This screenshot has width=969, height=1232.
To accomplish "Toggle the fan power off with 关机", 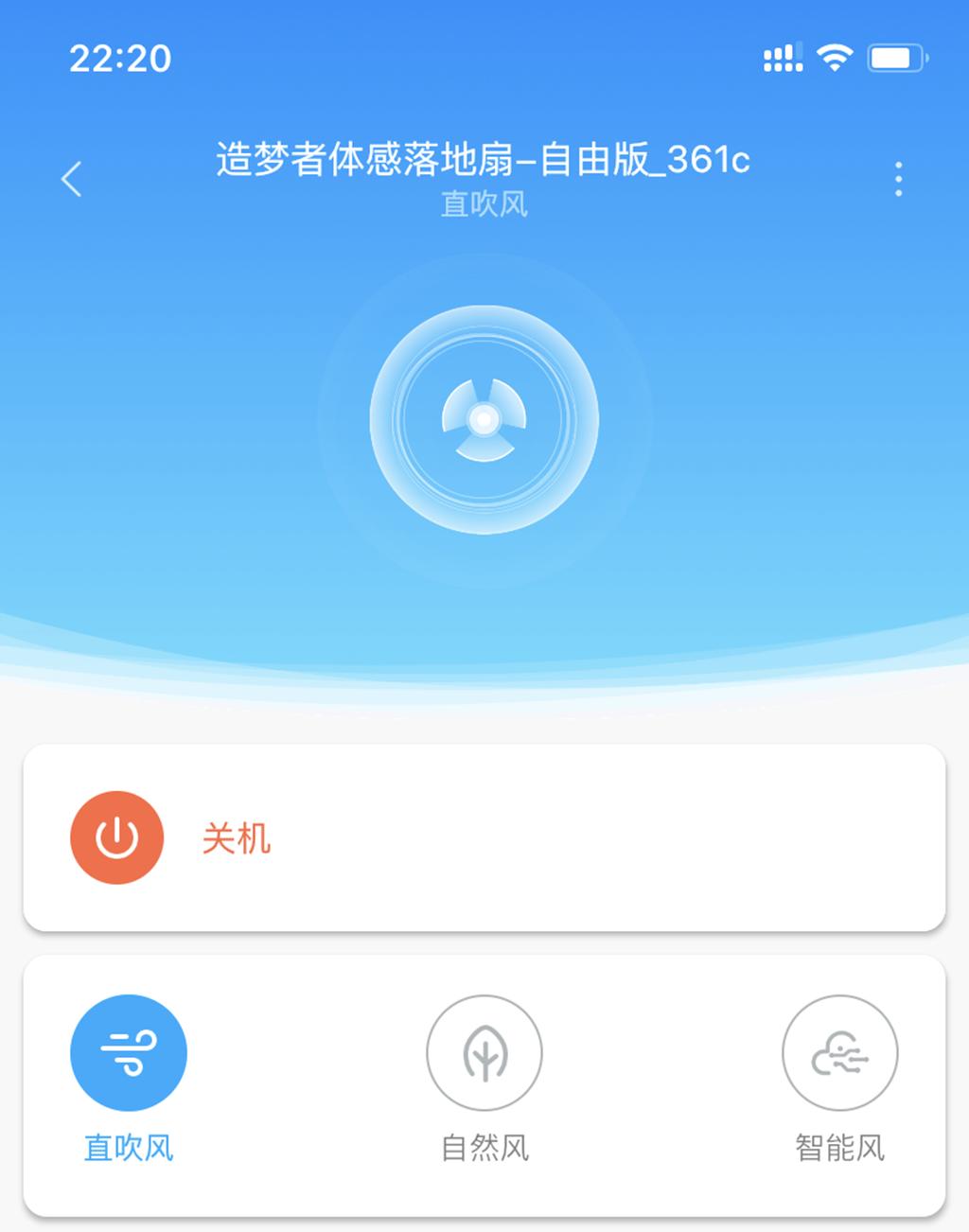I will [x=235, y=838].
